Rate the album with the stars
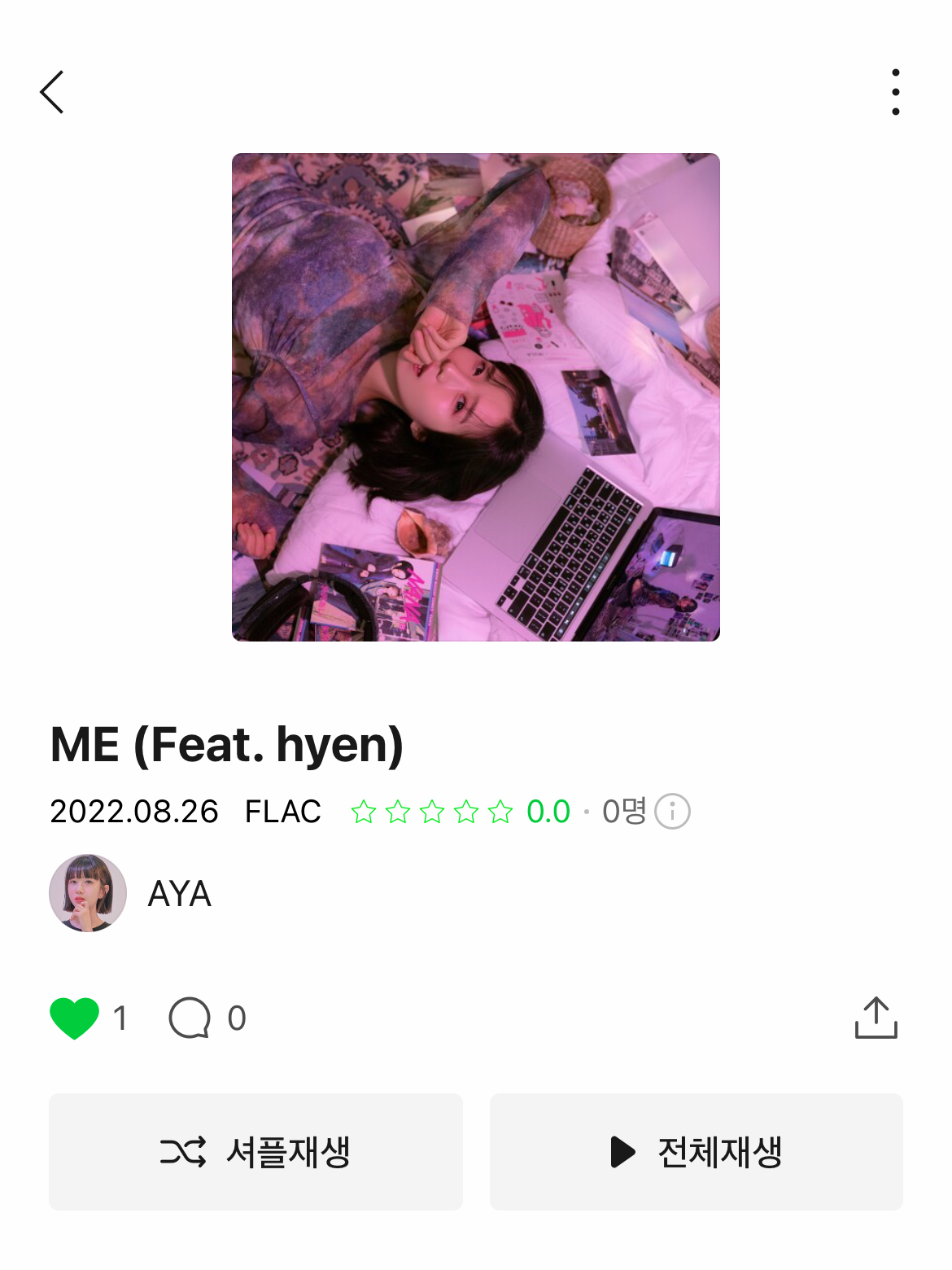Screen dimensions: 952x1270 431,812
